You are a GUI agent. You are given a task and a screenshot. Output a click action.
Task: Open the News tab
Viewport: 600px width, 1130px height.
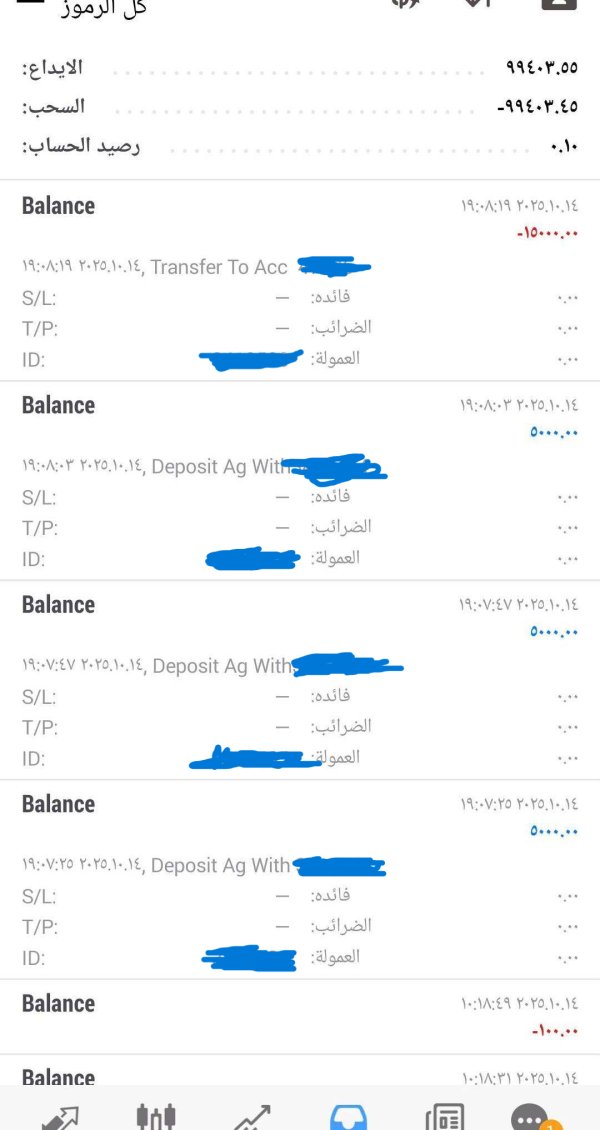point(444,1115)
